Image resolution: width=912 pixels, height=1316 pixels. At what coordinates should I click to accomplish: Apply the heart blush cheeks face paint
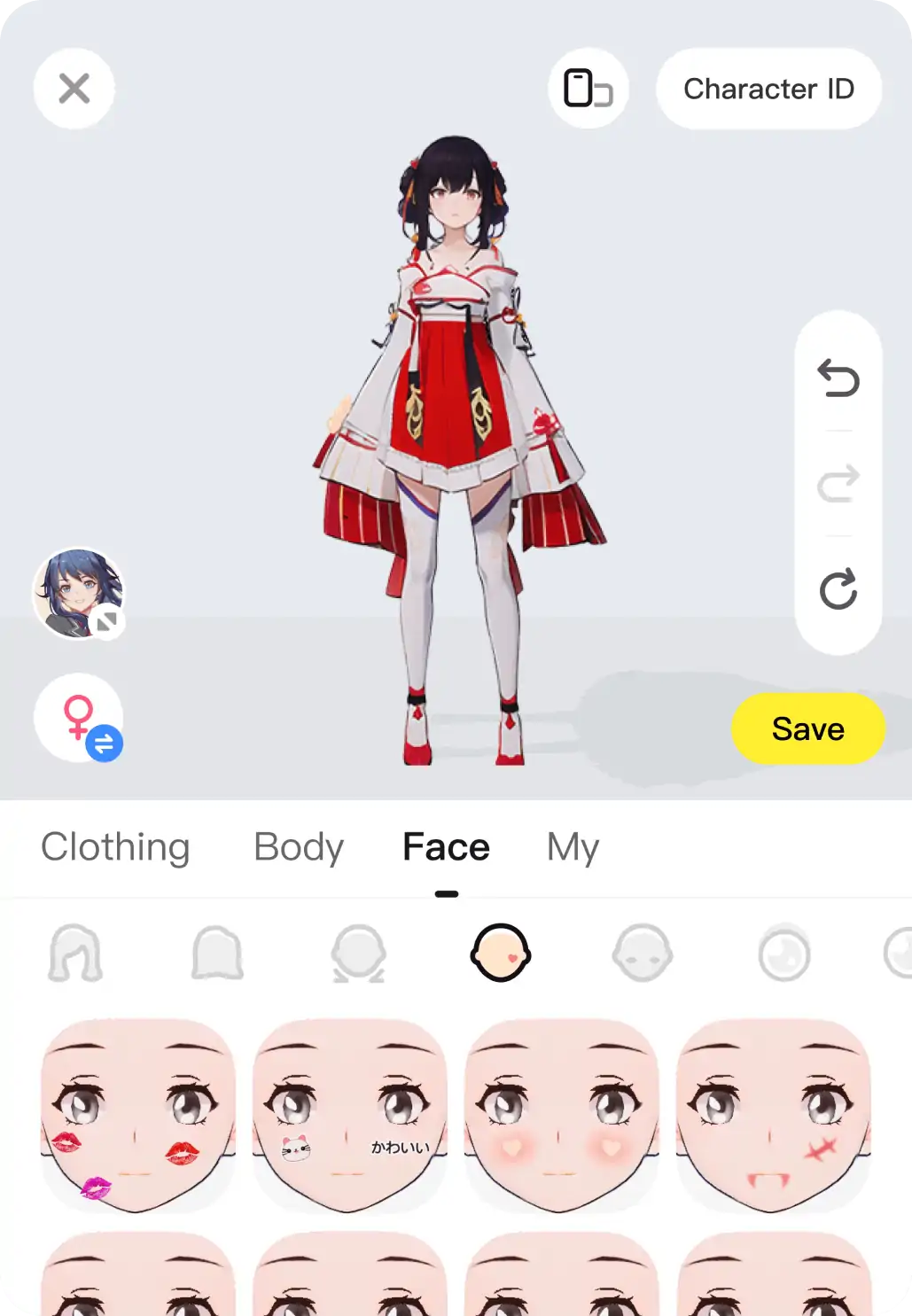pos(561,1117)
